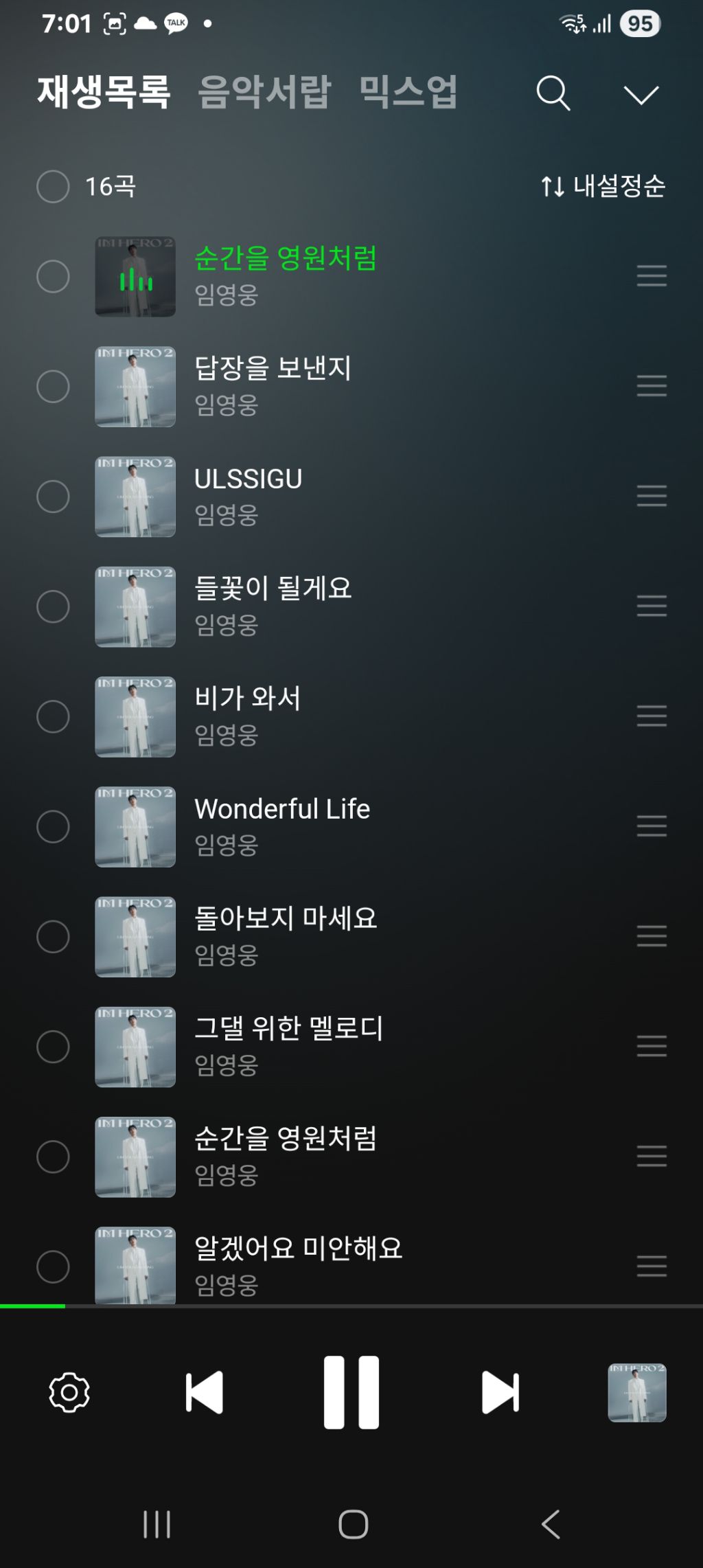Open the now-playing album art thumbnail
The image size is (703, 1568).
click(637, 1392)
